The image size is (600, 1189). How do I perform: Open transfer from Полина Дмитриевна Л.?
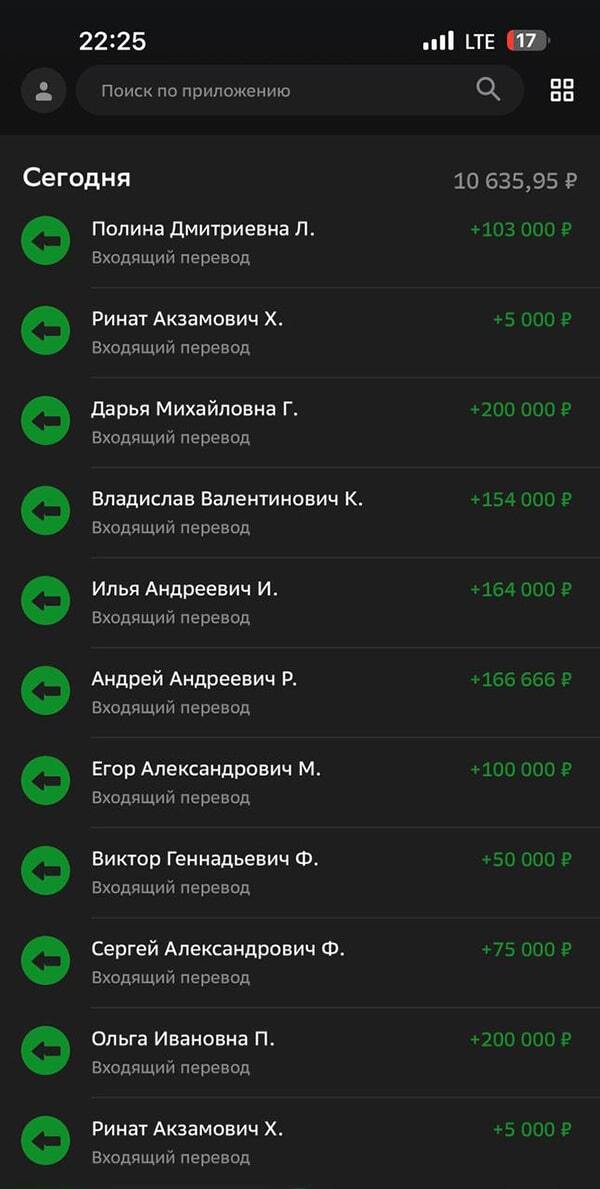[300, 243]
